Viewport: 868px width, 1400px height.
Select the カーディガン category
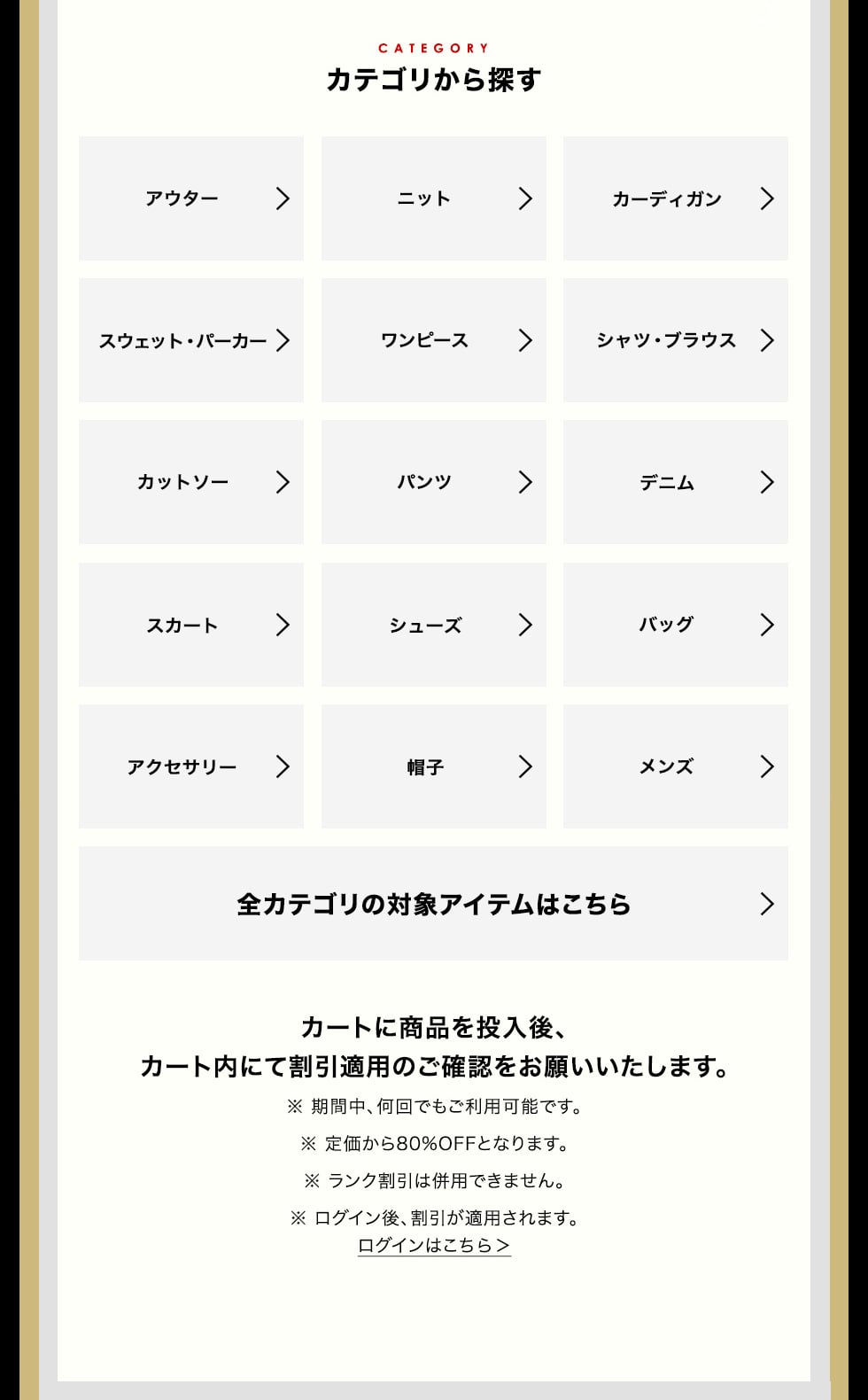[x=675, y=198]
